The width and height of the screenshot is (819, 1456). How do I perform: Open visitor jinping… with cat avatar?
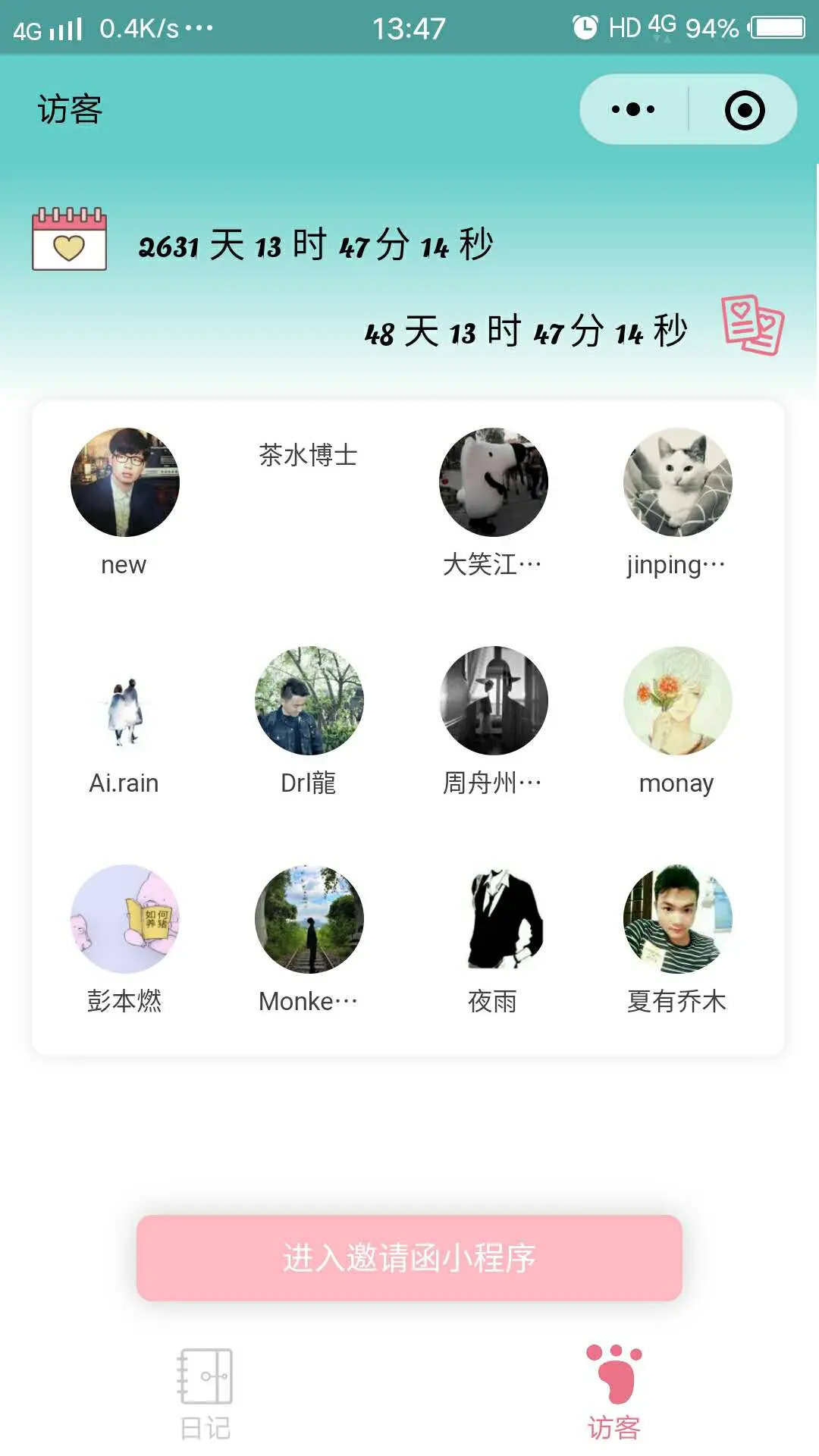(x=677, y=482)
